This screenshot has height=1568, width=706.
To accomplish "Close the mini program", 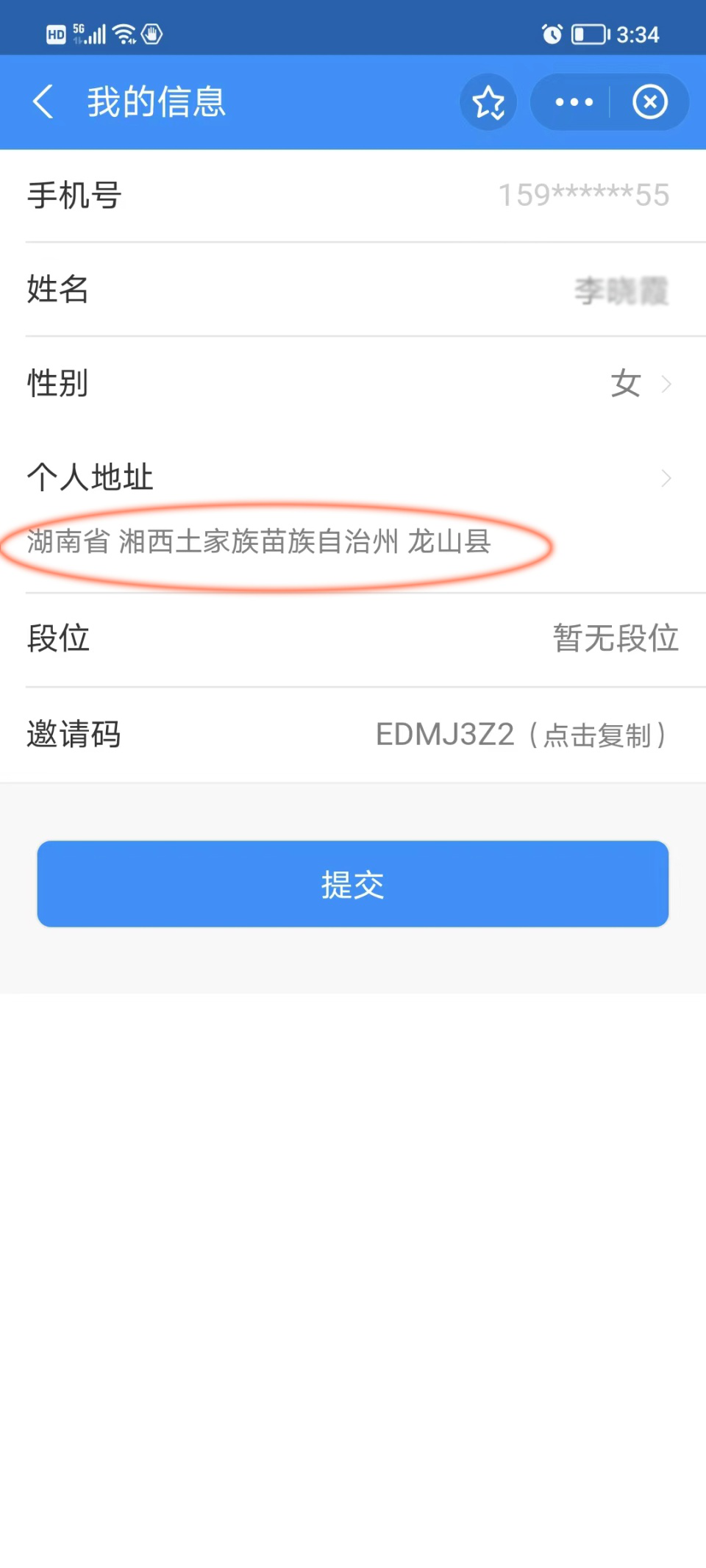I will 650,102.
